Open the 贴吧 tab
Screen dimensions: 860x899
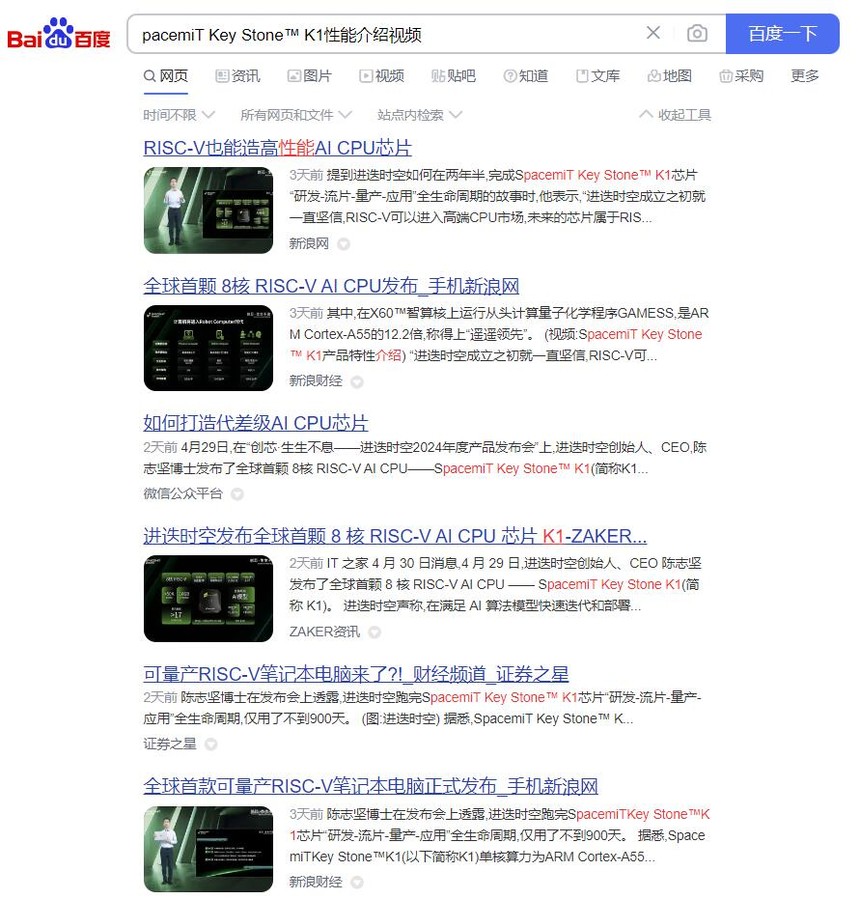click(453, 76)
